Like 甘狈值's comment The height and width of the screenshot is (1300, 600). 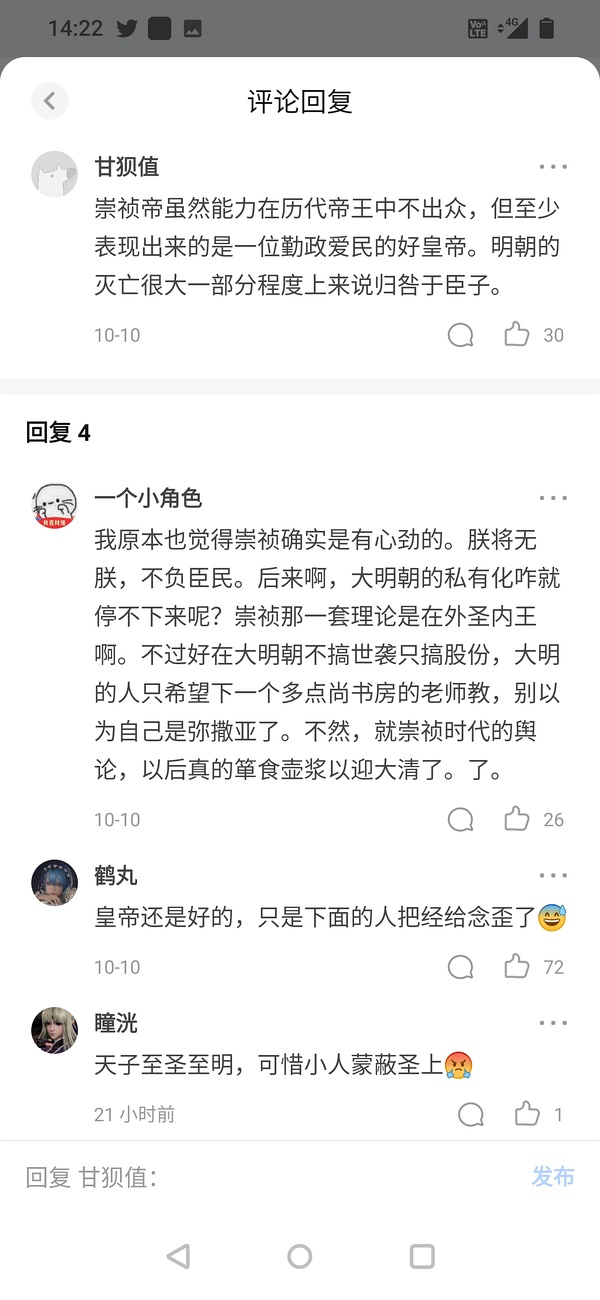click(517, 335)
